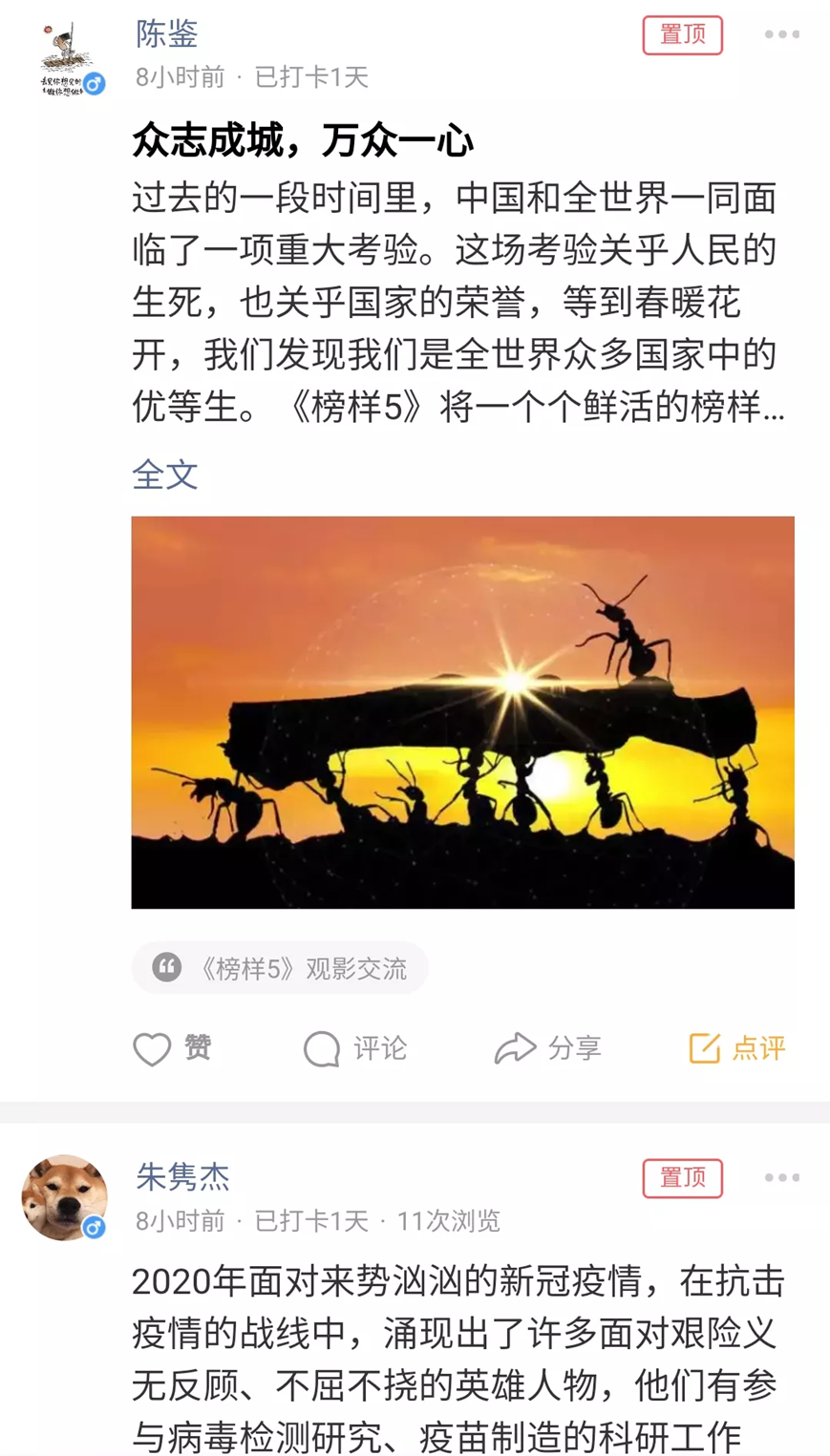Like 陈鉴's post
Image resolution: width=830 pixels, height=1456 pixels.
point(172,1048)
